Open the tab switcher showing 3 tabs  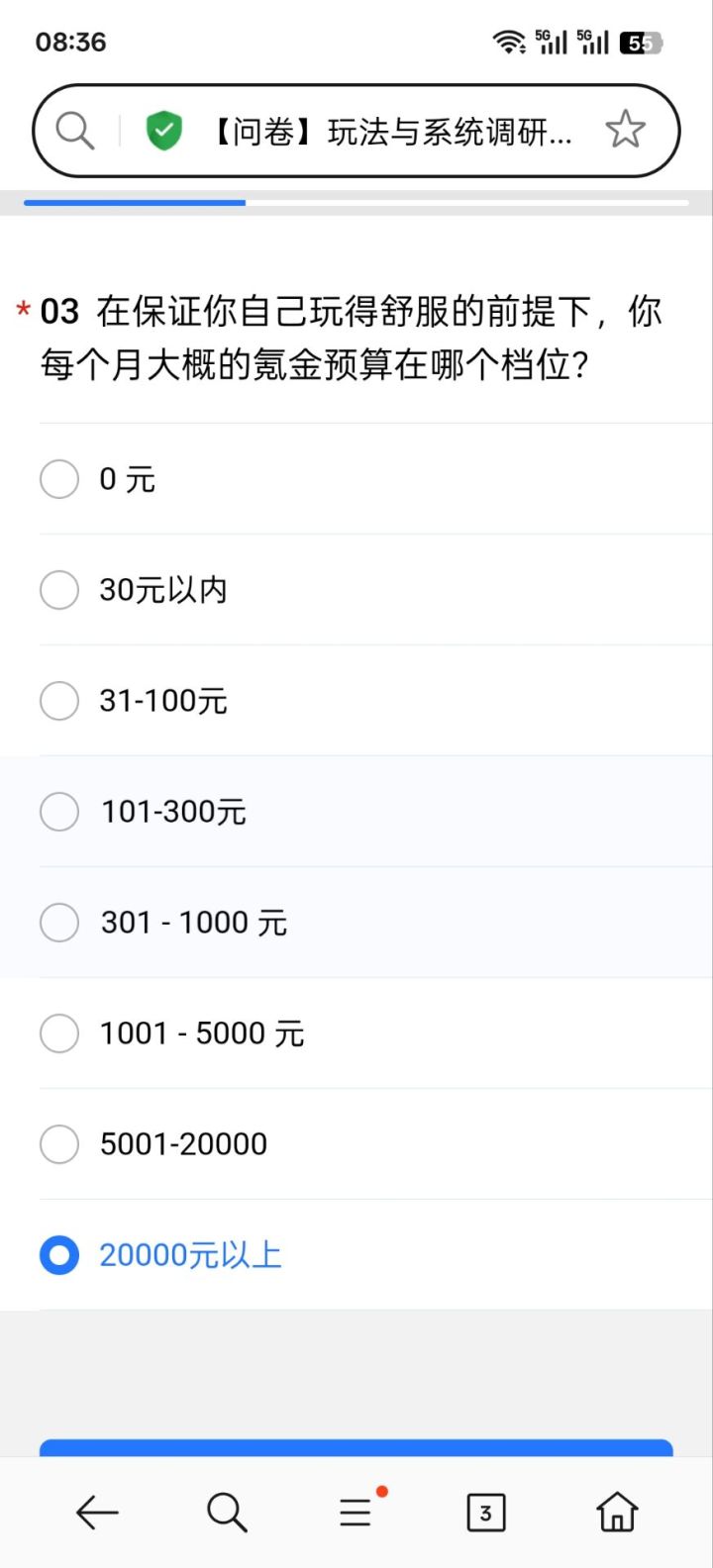click(x=484, y=1512)
